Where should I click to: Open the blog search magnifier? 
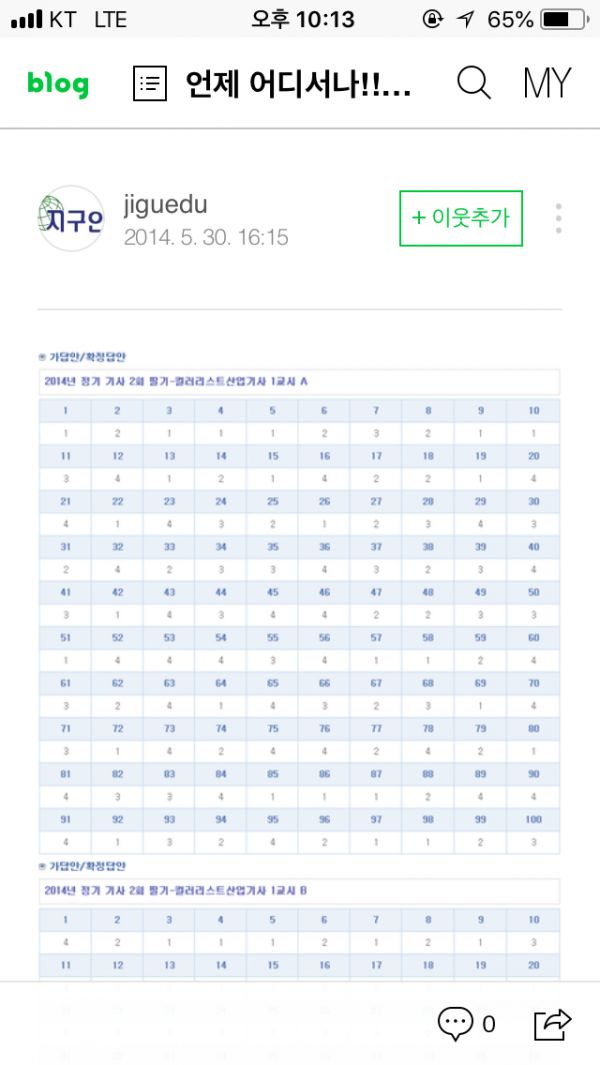(x=474, y=84)
